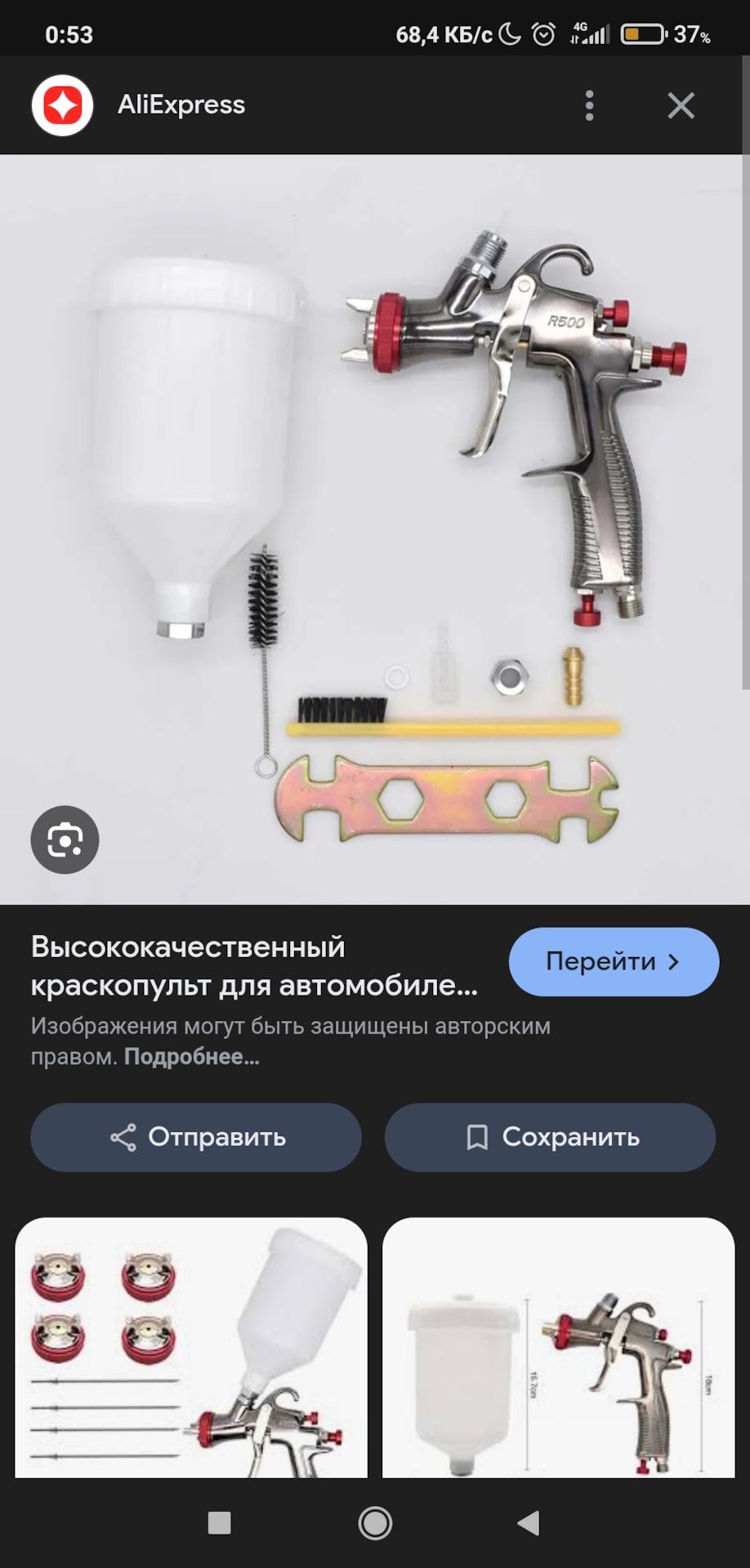Open the three-dot overflow menu
The image size is (750, 1568).
pyautogui.click(x=589, y=105)
